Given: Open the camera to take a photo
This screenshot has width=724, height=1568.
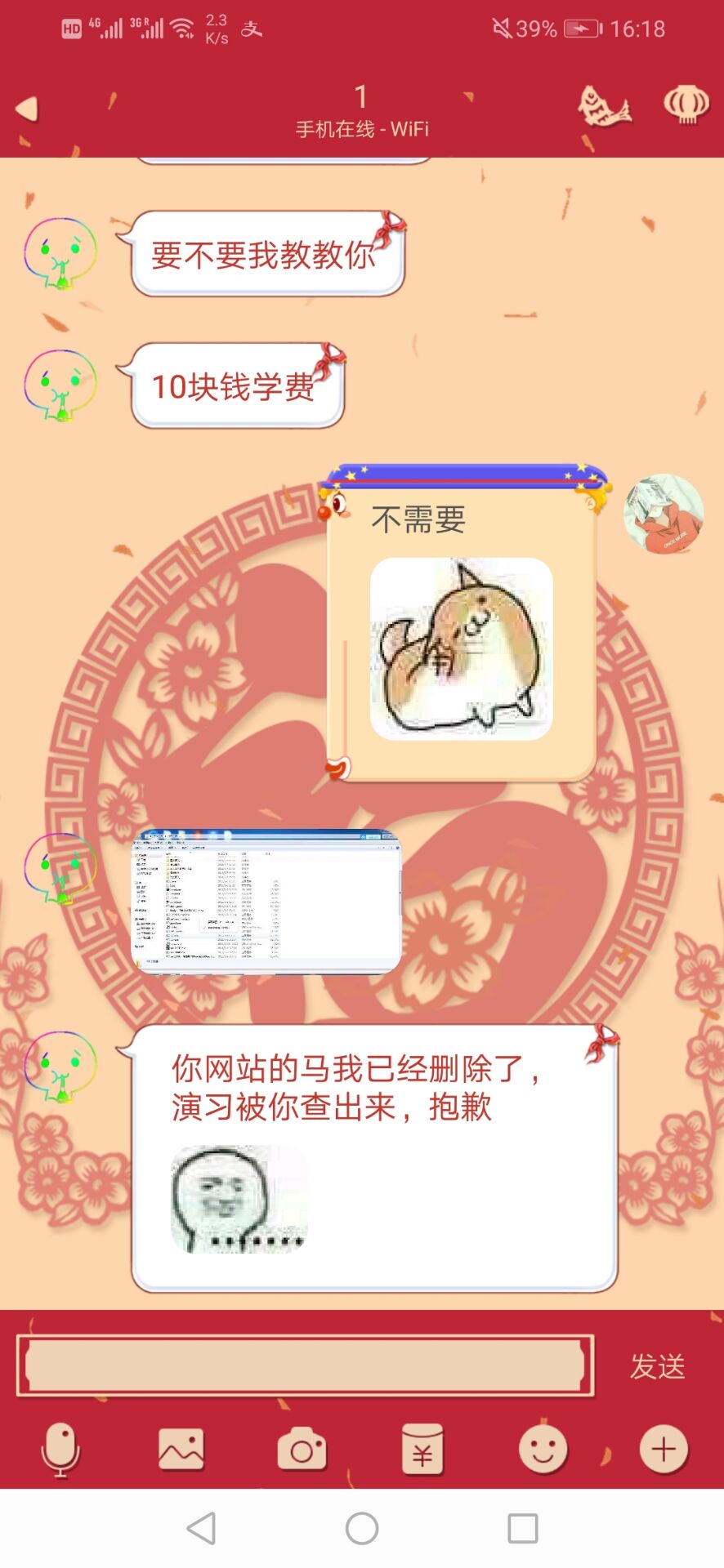Looking at the screenshot, I should (x=302, y=1450).
